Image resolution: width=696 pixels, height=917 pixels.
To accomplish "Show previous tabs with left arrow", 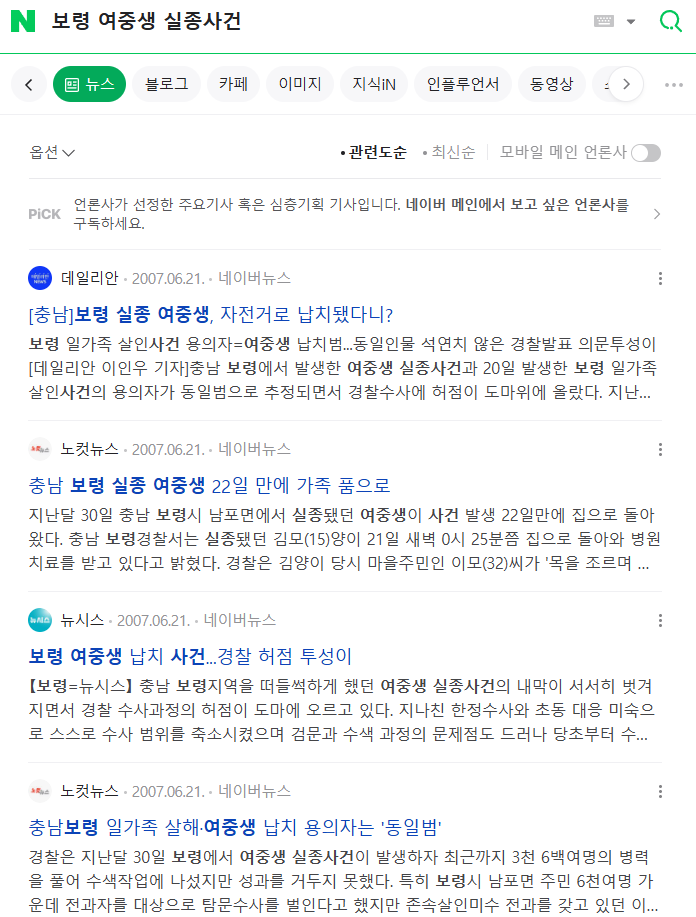I will [x=28, y=85].
